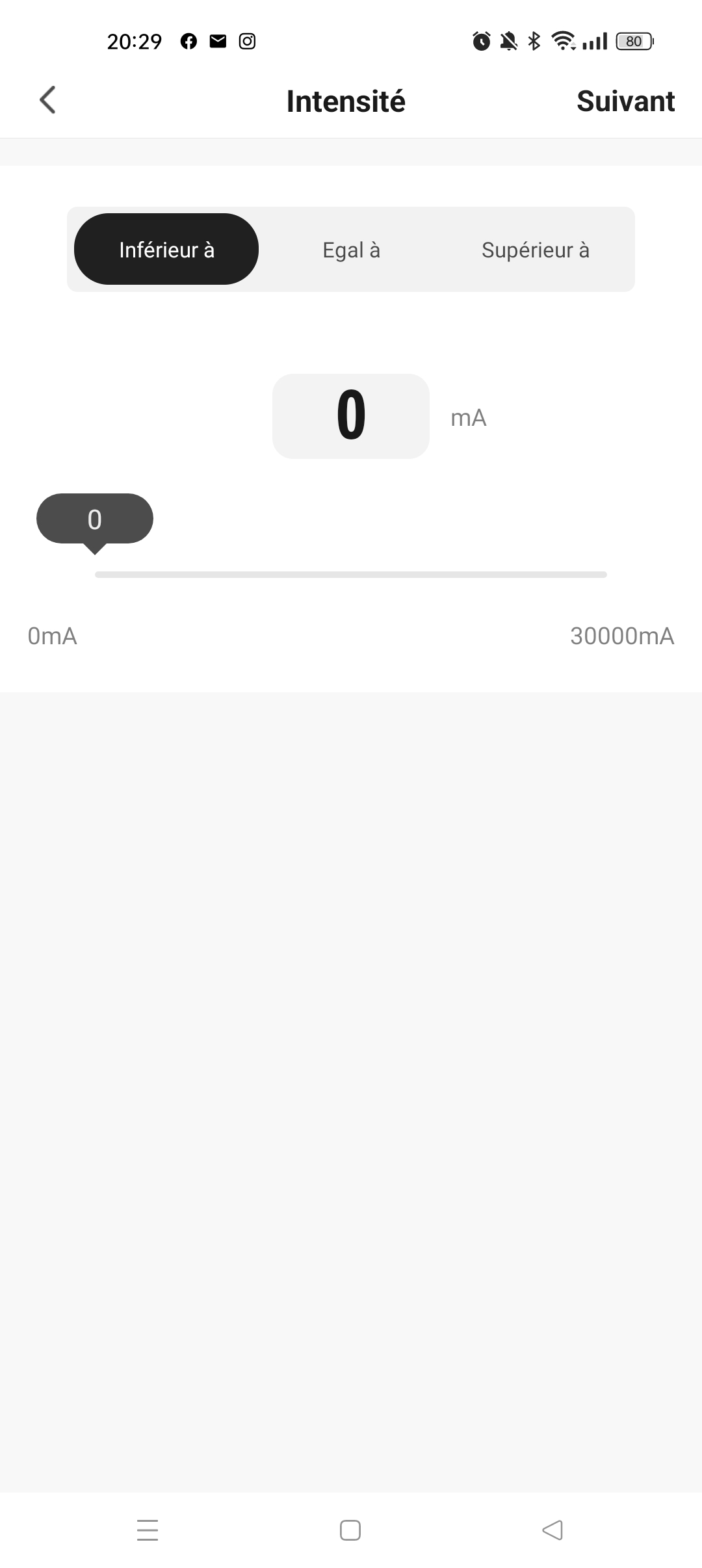Image resolution: width=702 pixels, height=1568 pixels.
Task: Tap Suivant to continue
Action: [x=625, y=101]
